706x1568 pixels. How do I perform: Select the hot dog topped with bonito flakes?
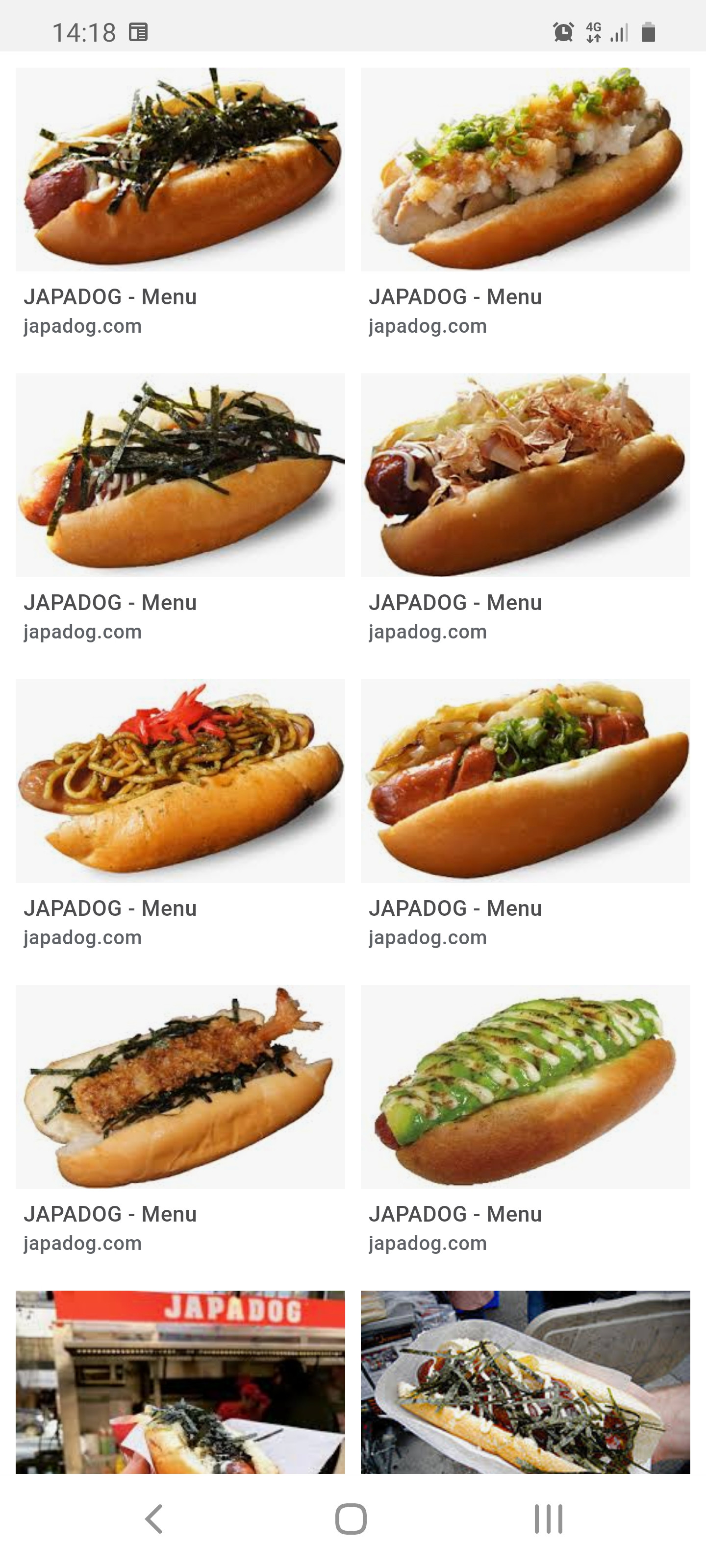point(525,475)
